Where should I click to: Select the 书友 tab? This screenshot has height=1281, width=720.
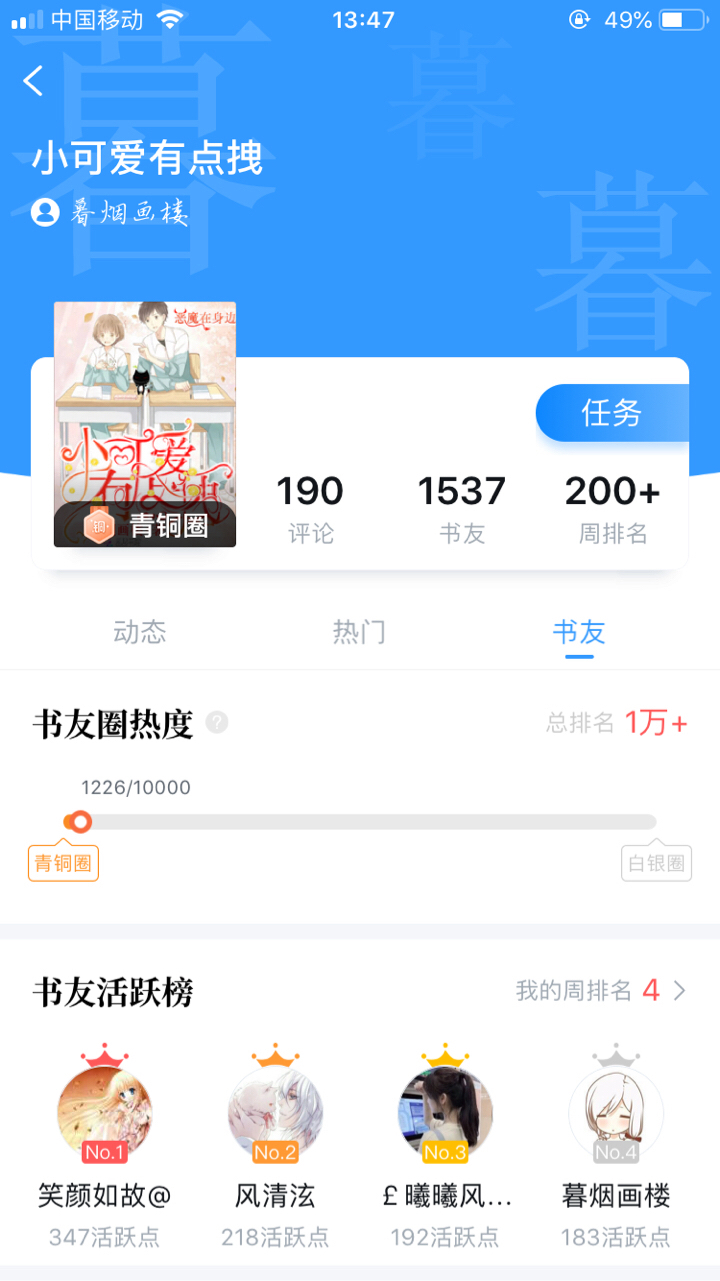[x=579, y=632]
